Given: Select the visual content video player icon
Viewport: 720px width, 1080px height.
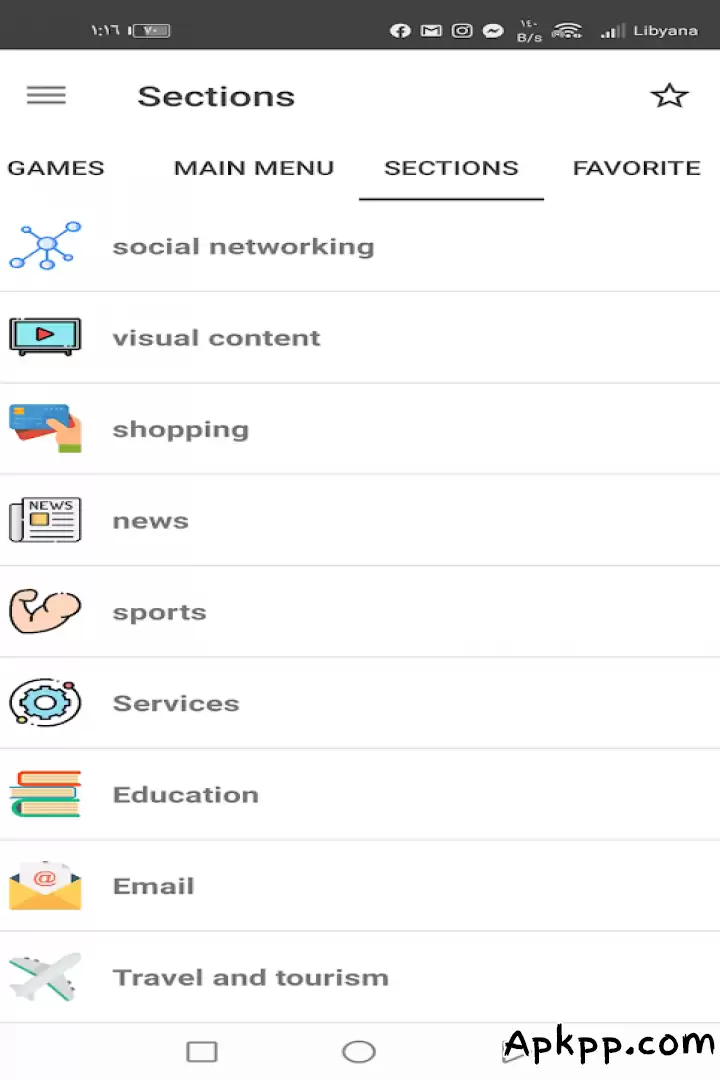Looking at the screenshot, I should tap(45, 337).
